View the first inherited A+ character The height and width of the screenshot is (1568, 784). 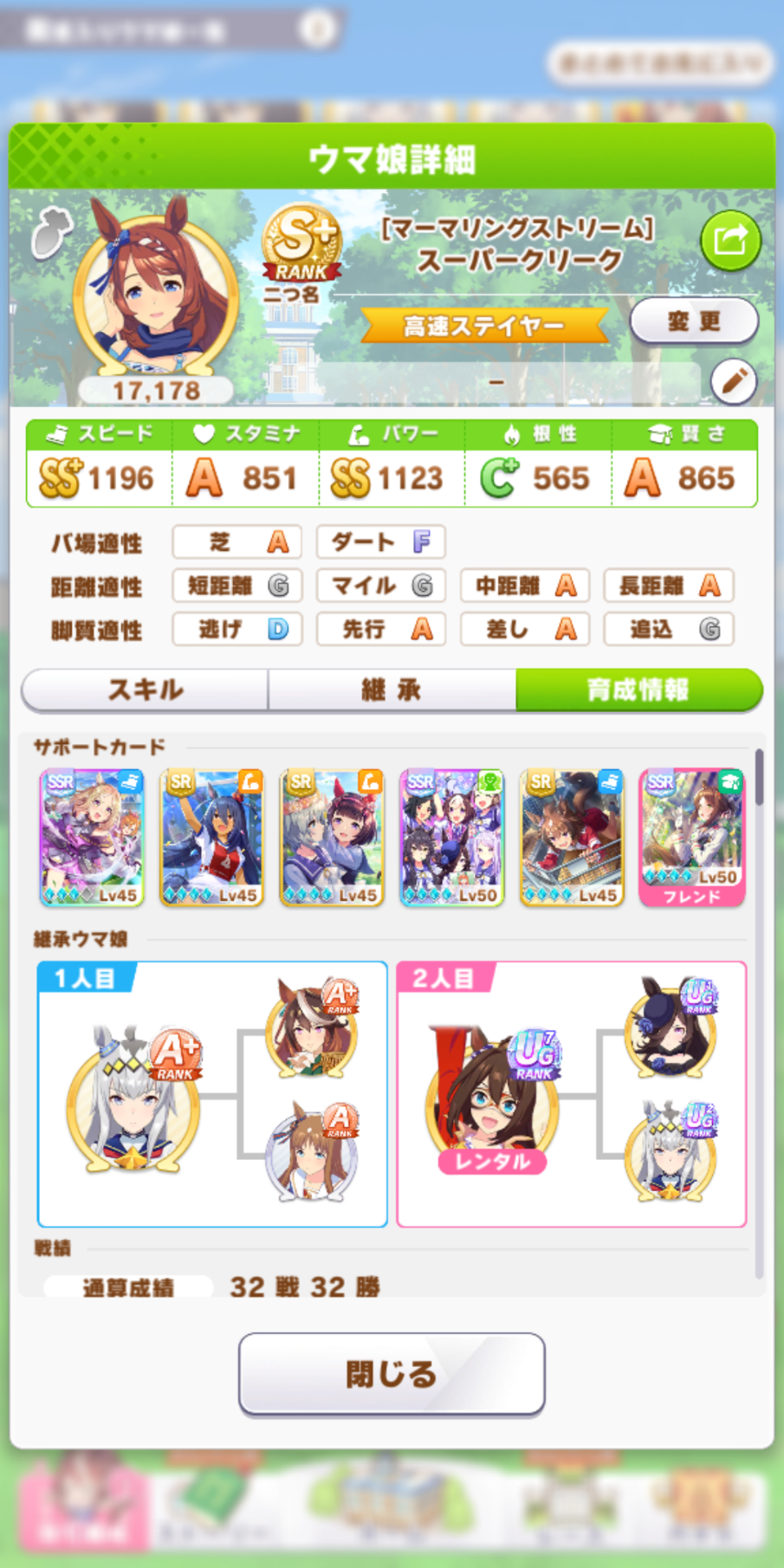click(x=132, y=1098)
